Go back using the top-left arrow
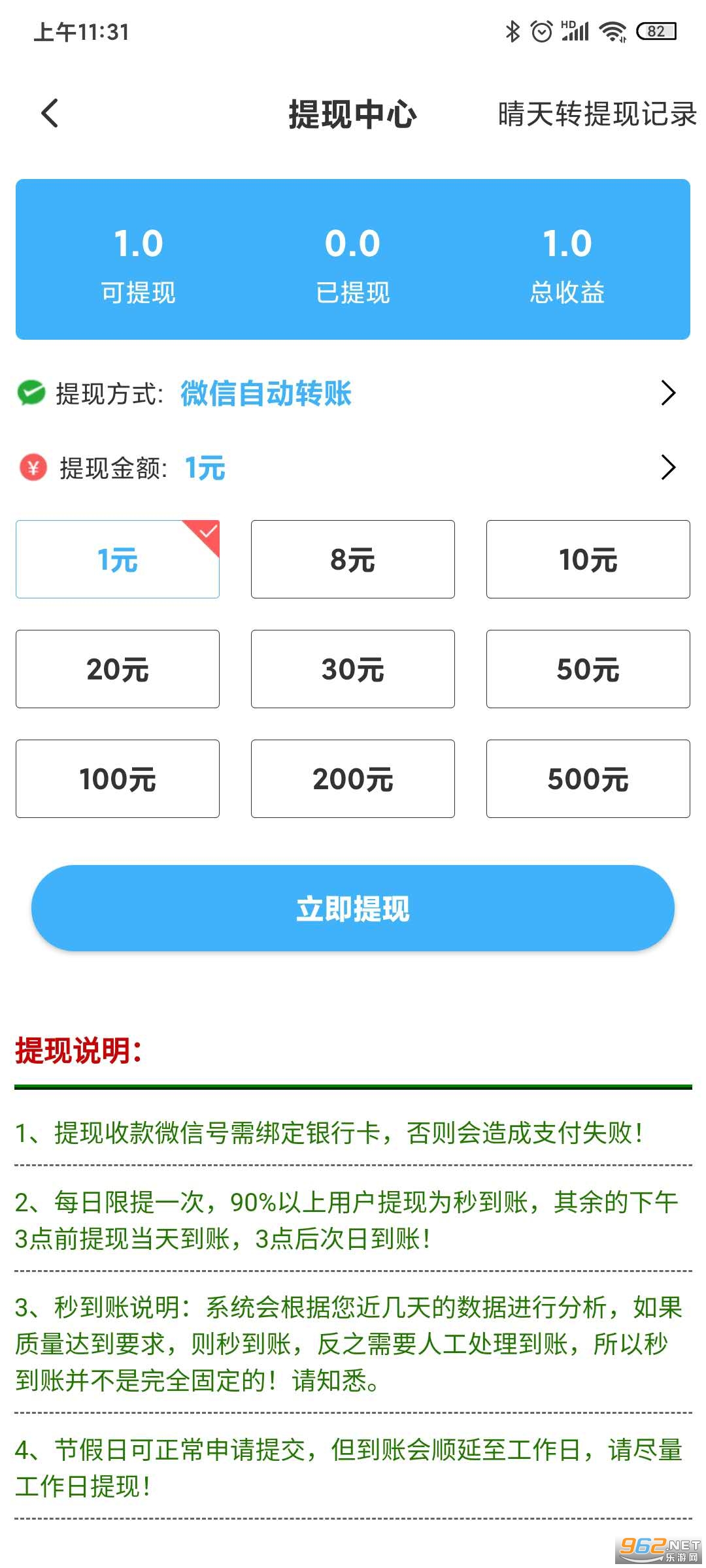This screenshot has width=706, height=1568. pyautogui.click(x=50, y=114)
